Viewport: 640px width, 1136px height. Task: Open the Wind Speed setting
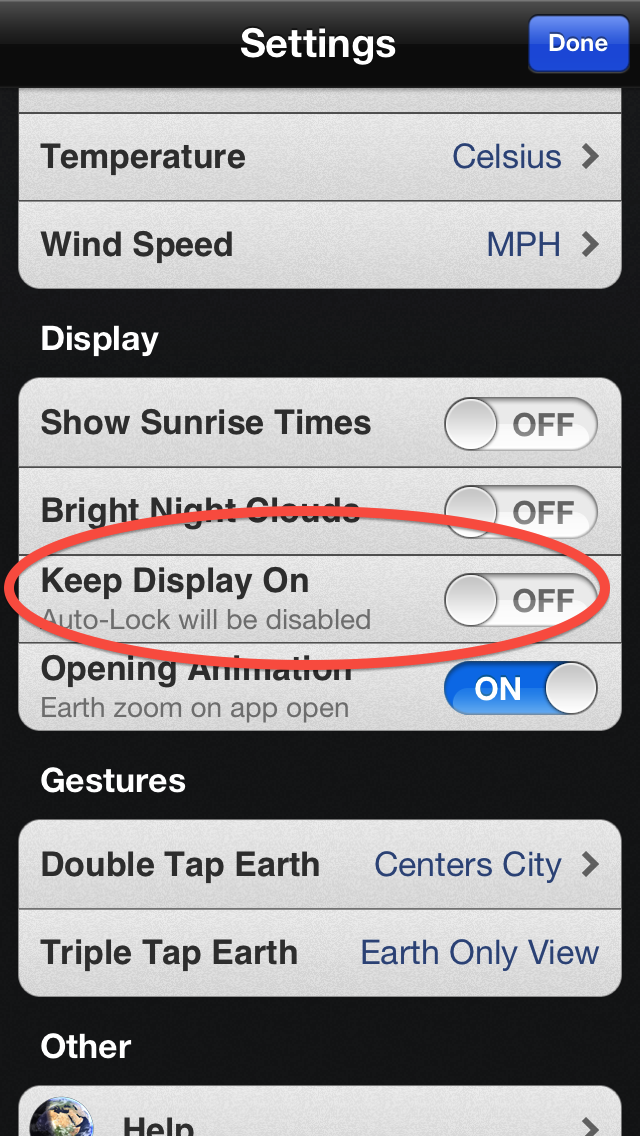pyautogui.click(x=320, y=245)
